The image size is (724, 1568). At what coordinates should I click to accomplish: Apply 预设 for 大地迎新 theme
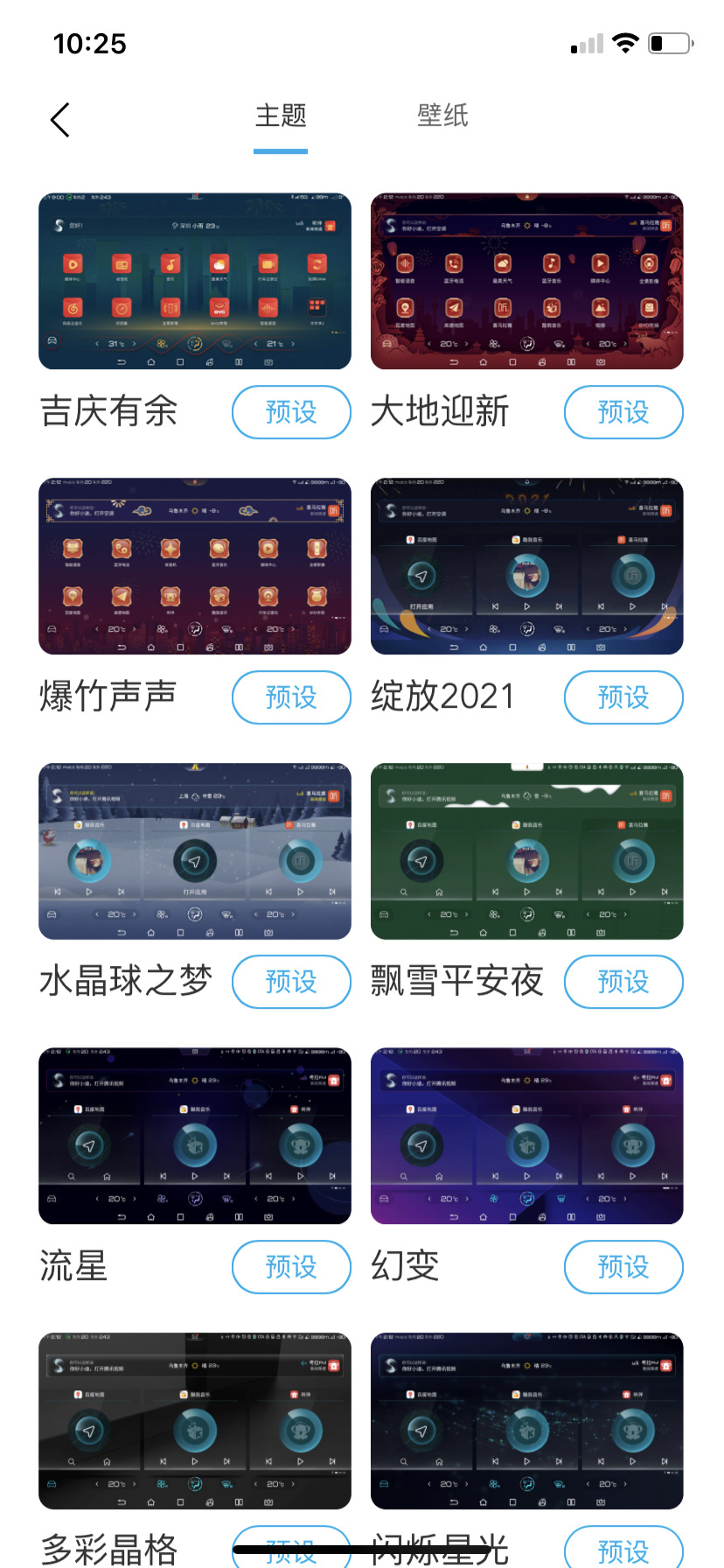click(623, 412)
